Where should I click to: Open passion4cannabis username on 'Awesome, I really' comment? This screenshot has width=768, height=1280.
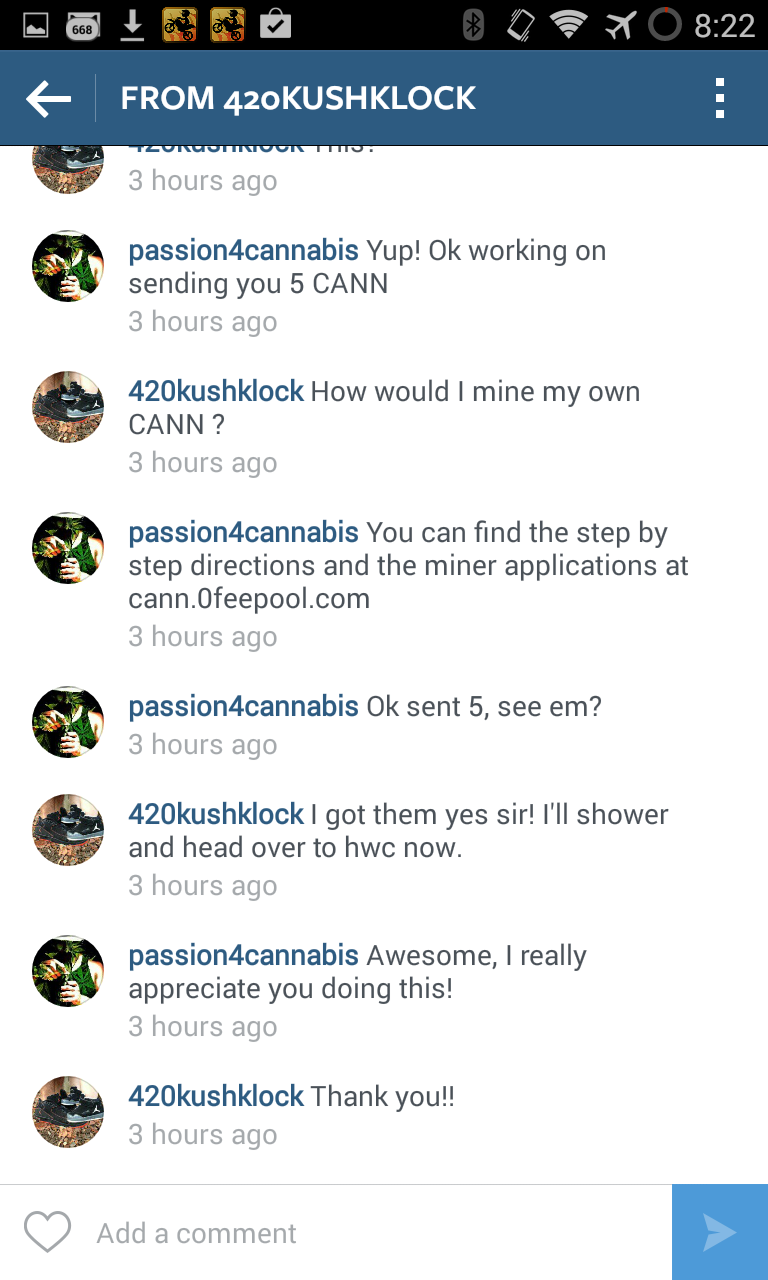coord(243,956)
